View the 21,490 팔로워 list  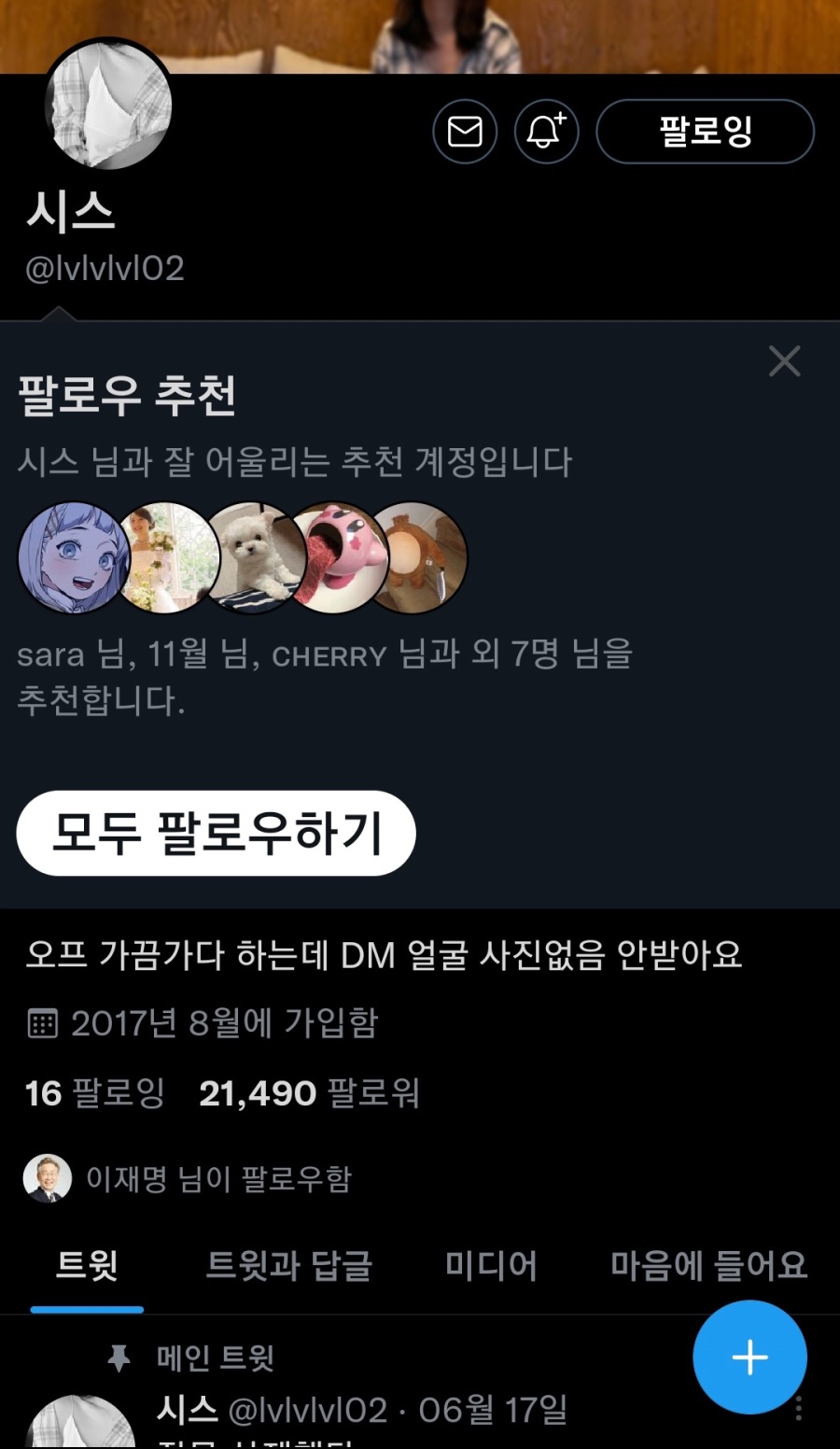(310, 1092)
